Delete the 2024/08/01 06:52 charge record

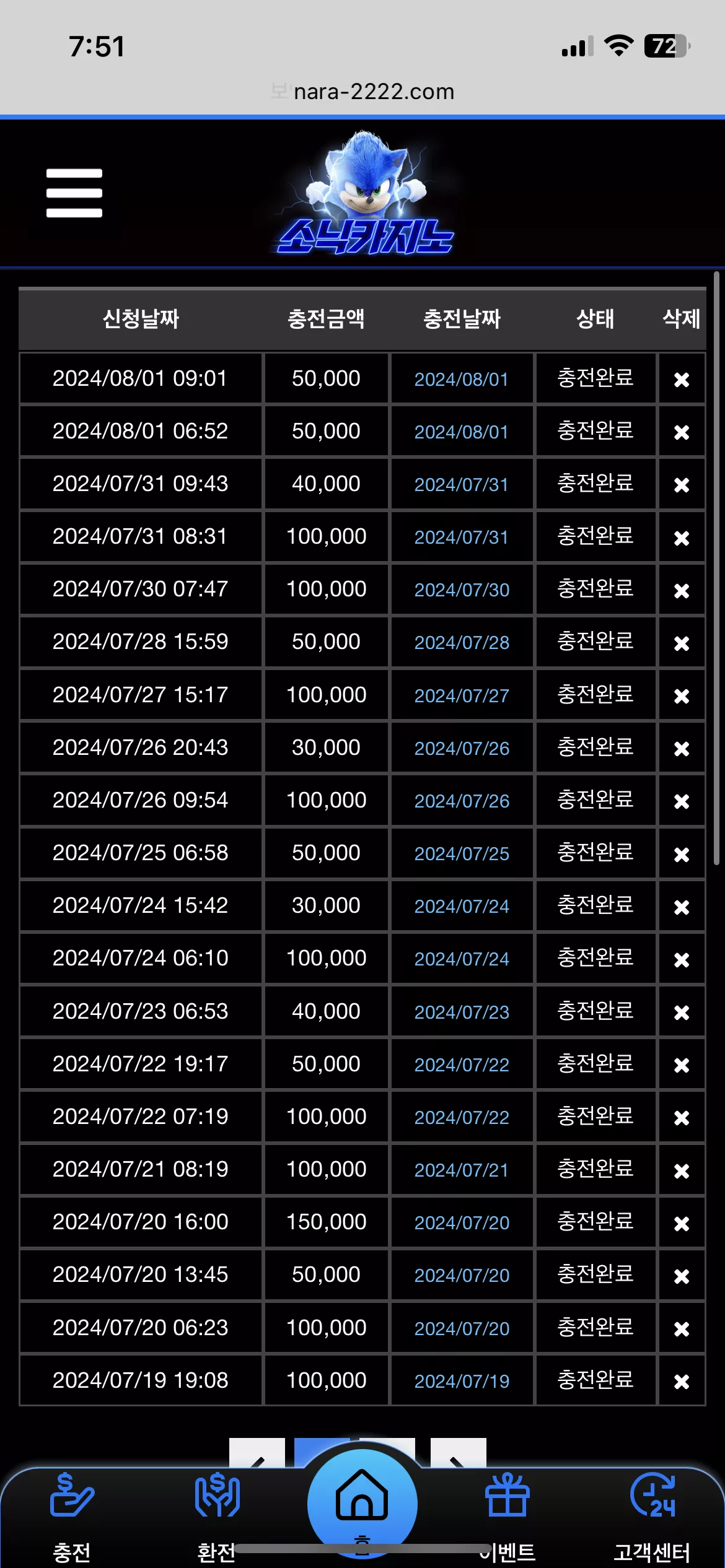(682, 432)
